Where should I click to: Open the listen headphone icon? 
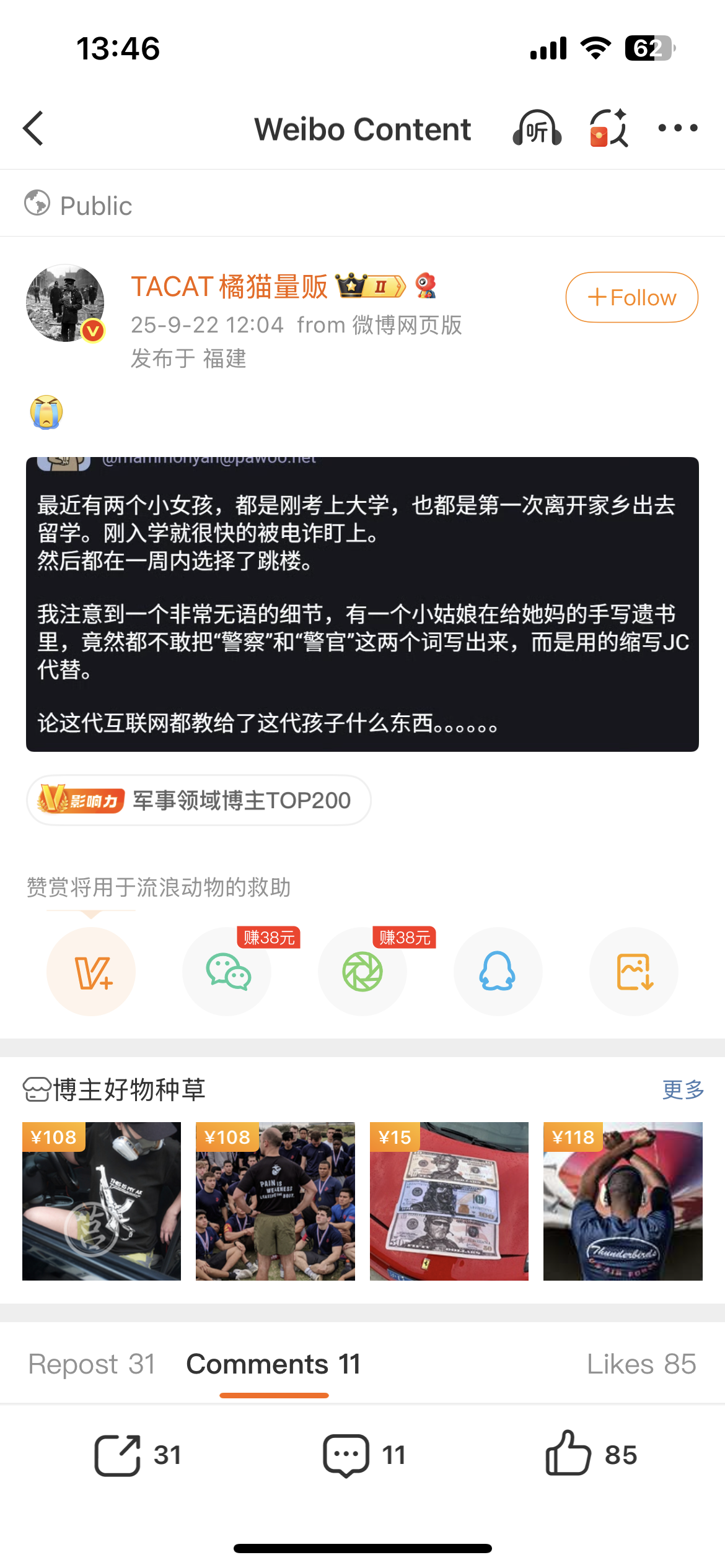[537, 128]
